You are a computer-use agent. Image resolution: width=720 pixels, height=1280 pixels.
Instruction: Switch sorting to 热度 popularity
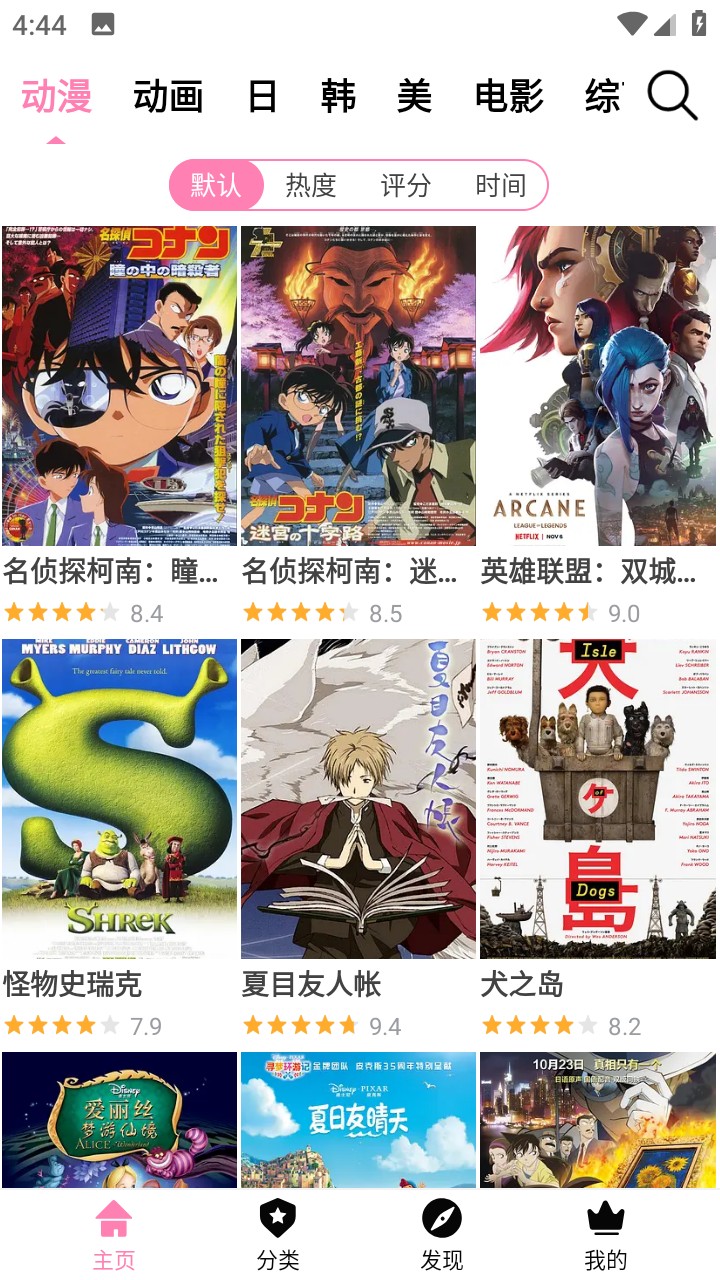[x=311, y=185]
